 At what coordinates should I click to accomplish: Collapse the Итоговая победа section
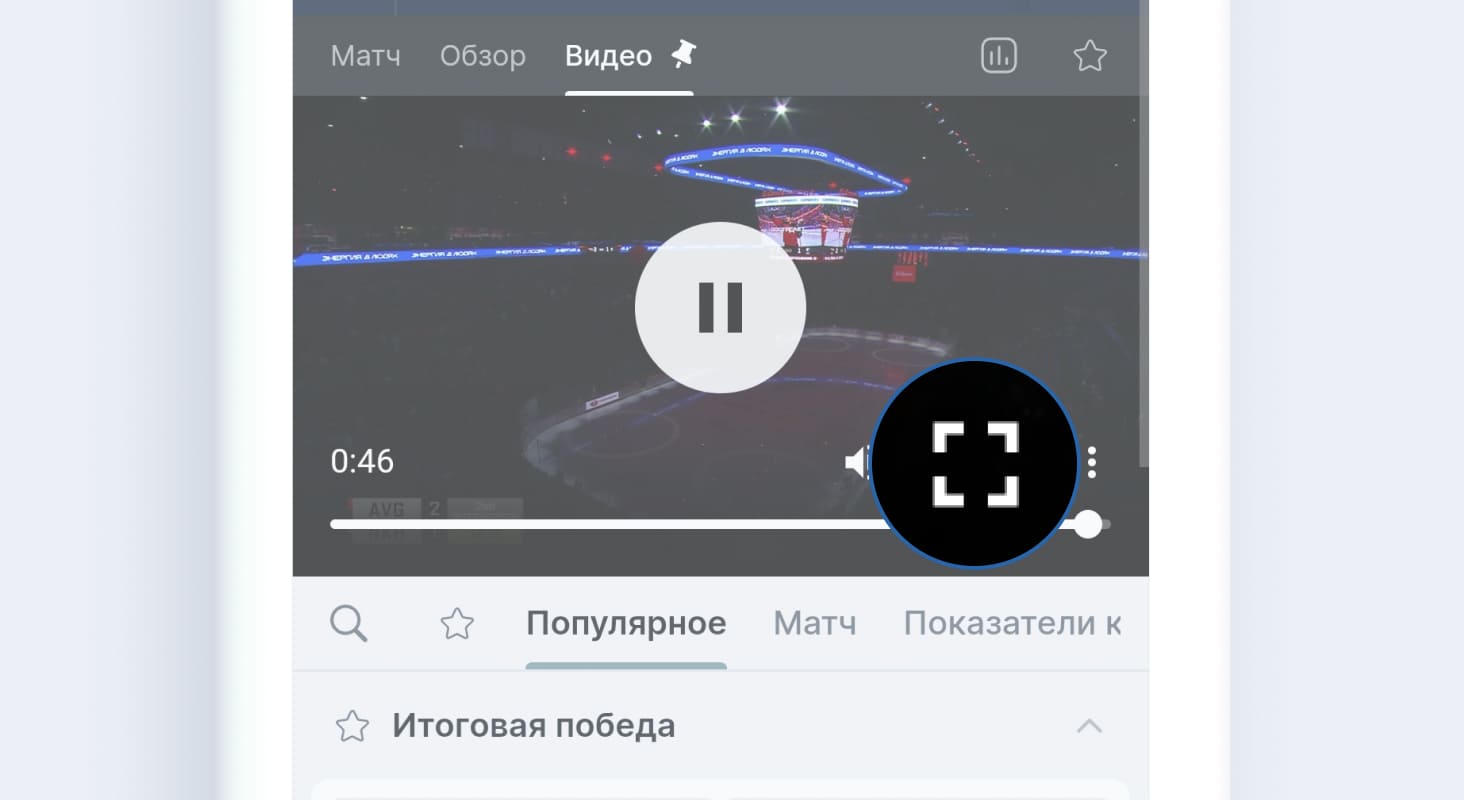click(x=1088, y=726)
